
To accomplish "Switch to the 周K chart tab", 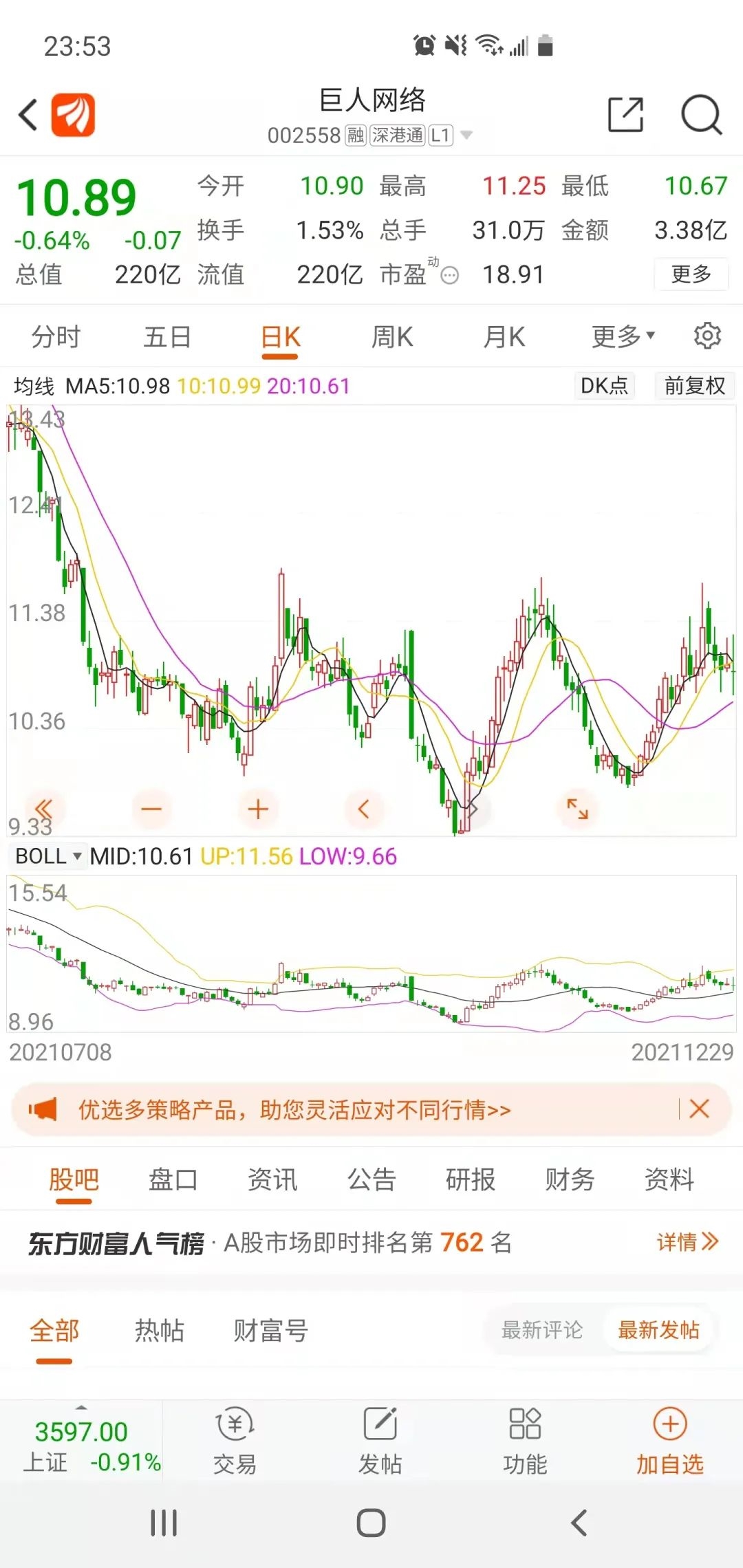I will point(392,338).
